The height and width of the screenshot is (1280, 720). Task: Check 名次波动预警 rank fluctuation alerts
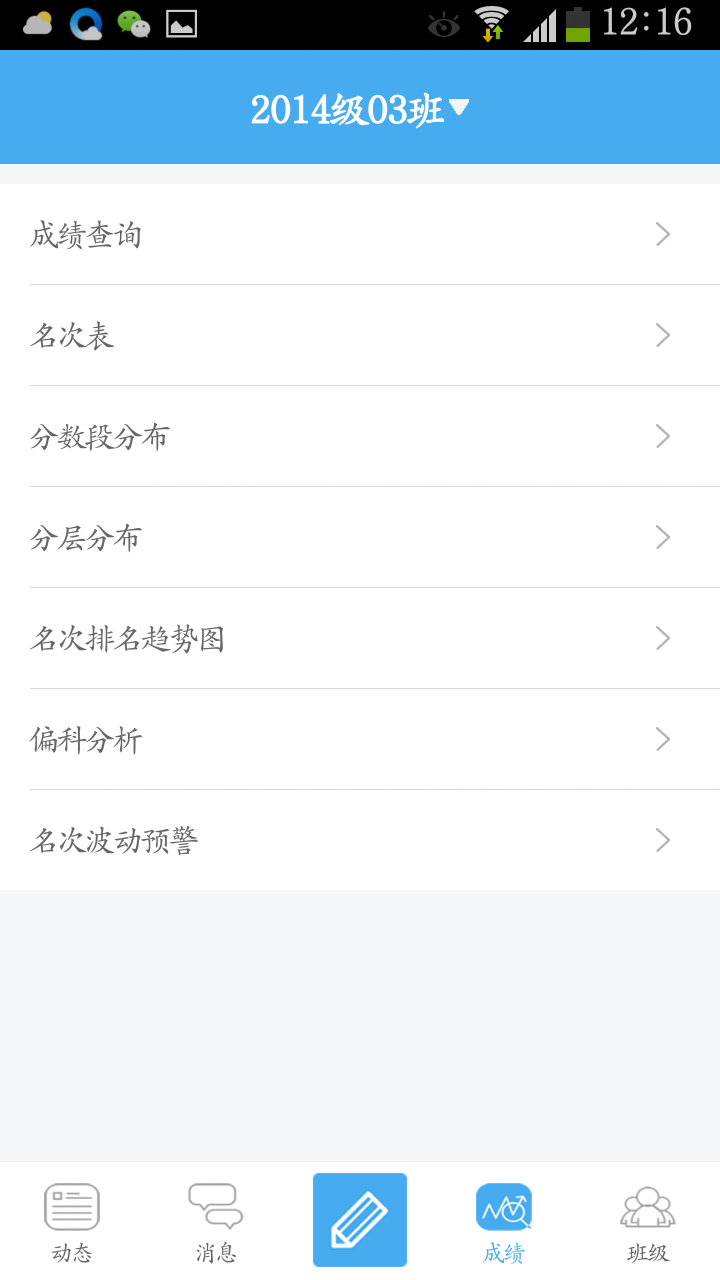coord(360,841)
